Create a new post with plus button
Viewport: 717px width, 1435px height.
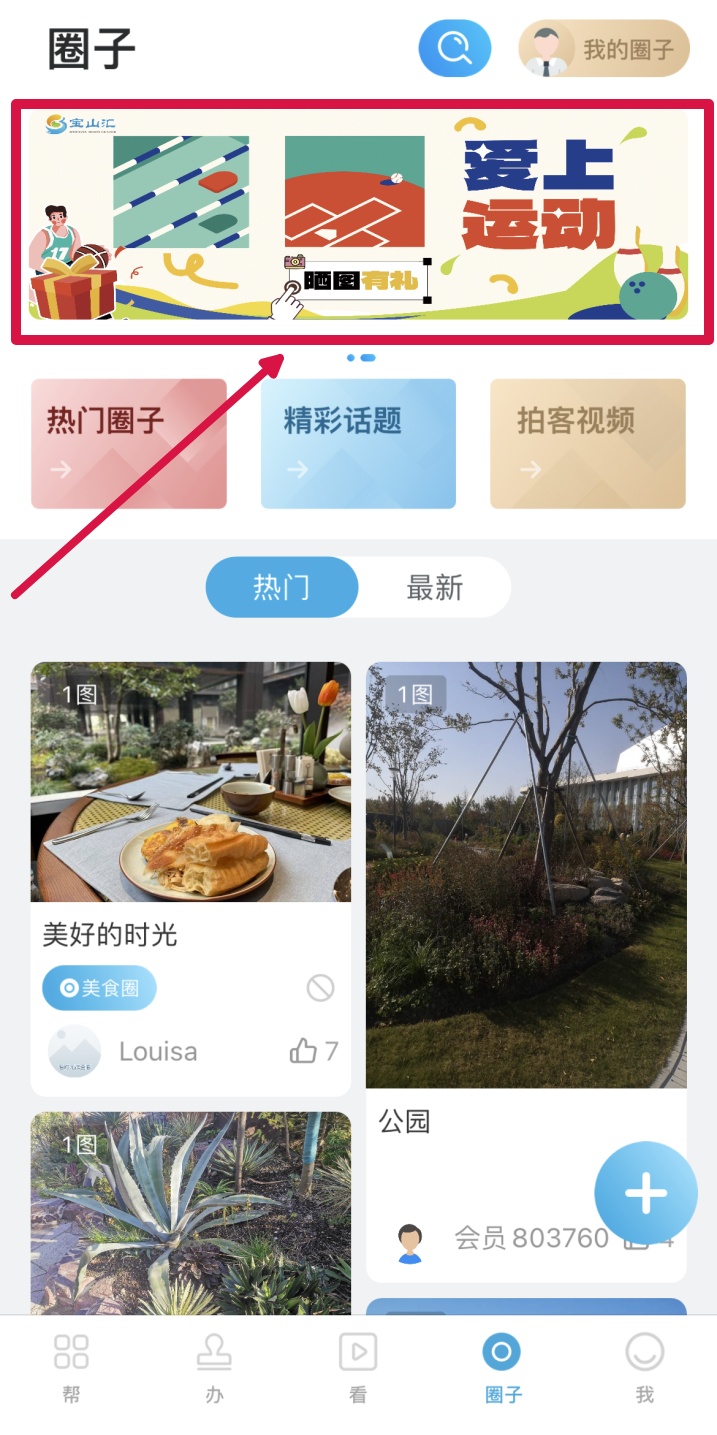click(645, 1192)
